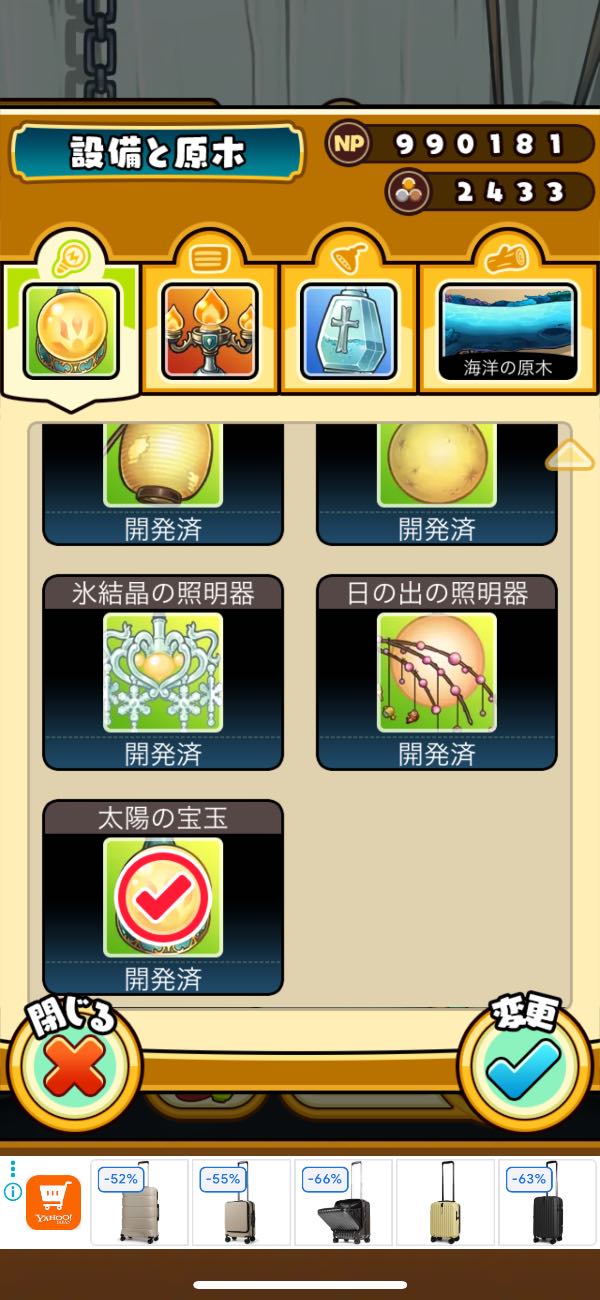Choose the 太陽の宝玉 item
This screenshot has width=600, height=1300.
click(x=163, y=897)
